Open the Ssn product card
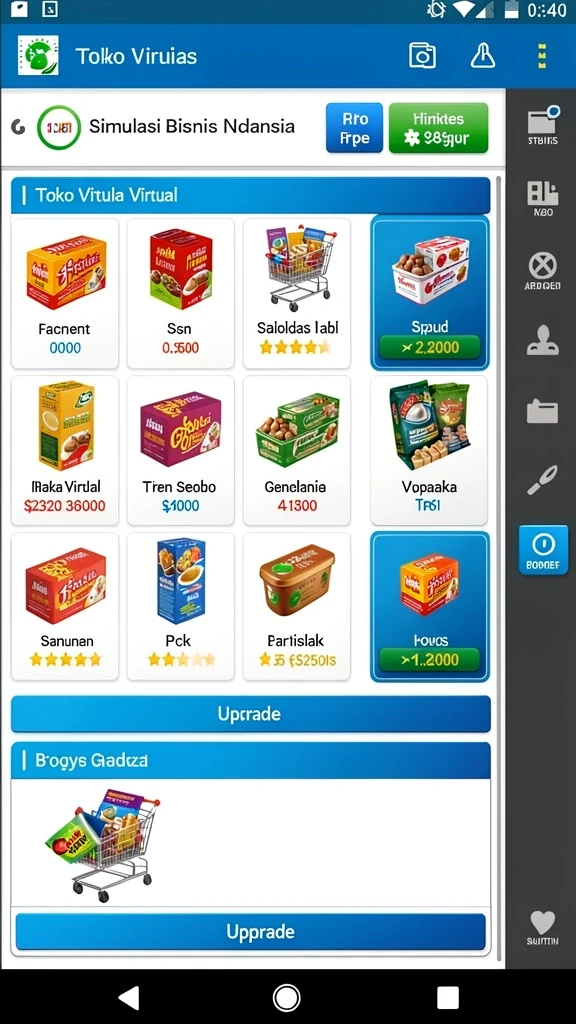 tap(180, 293)
